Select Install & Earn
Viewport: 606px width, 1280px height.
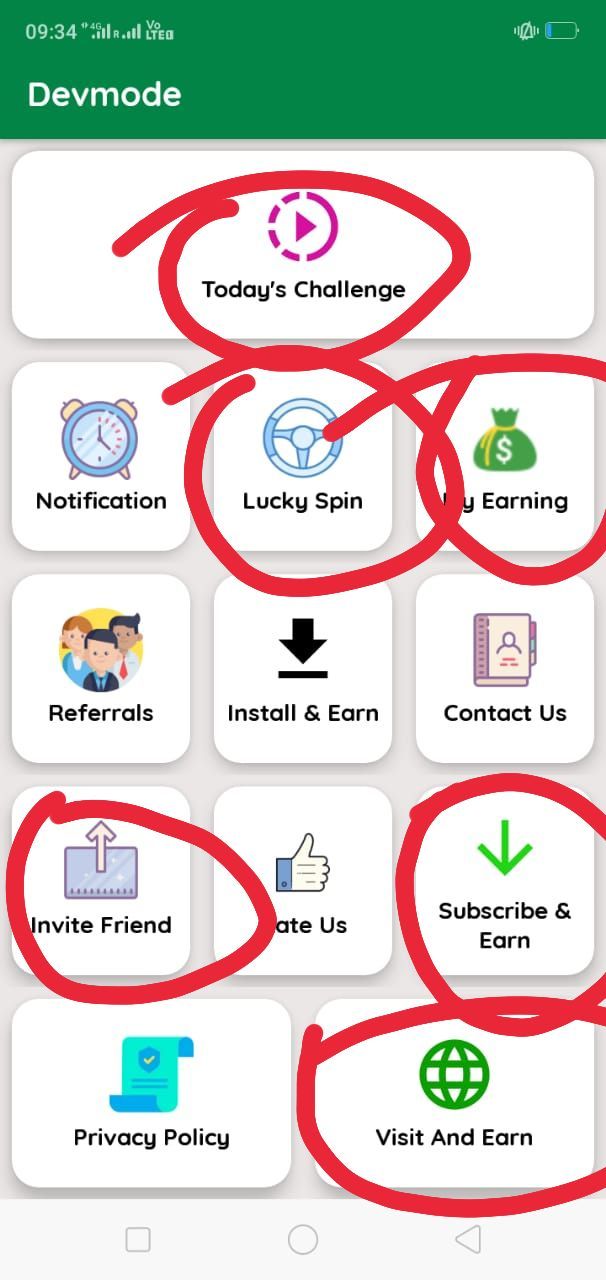[x=303, y=667]
